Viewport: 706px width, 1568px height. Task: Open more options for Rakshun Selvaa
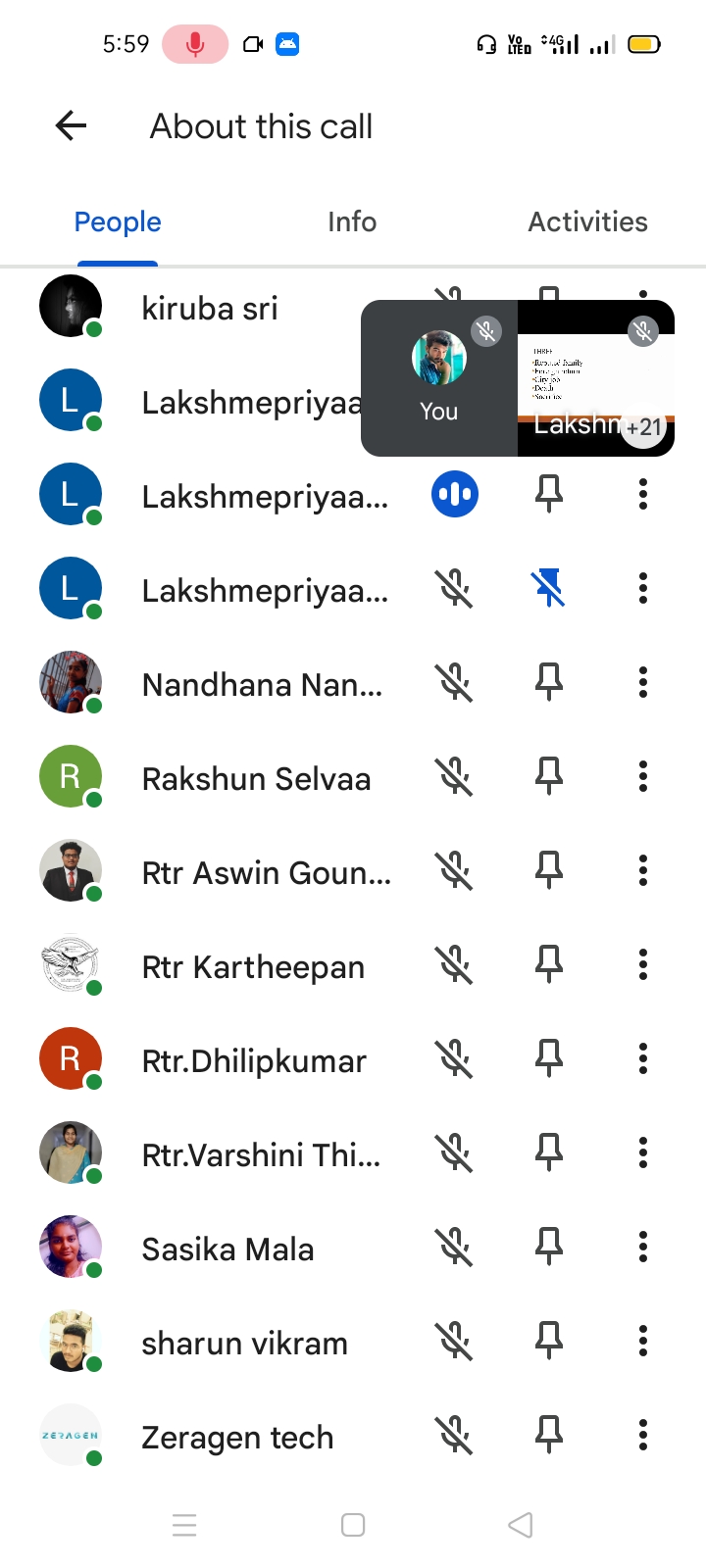coord(643,777)
